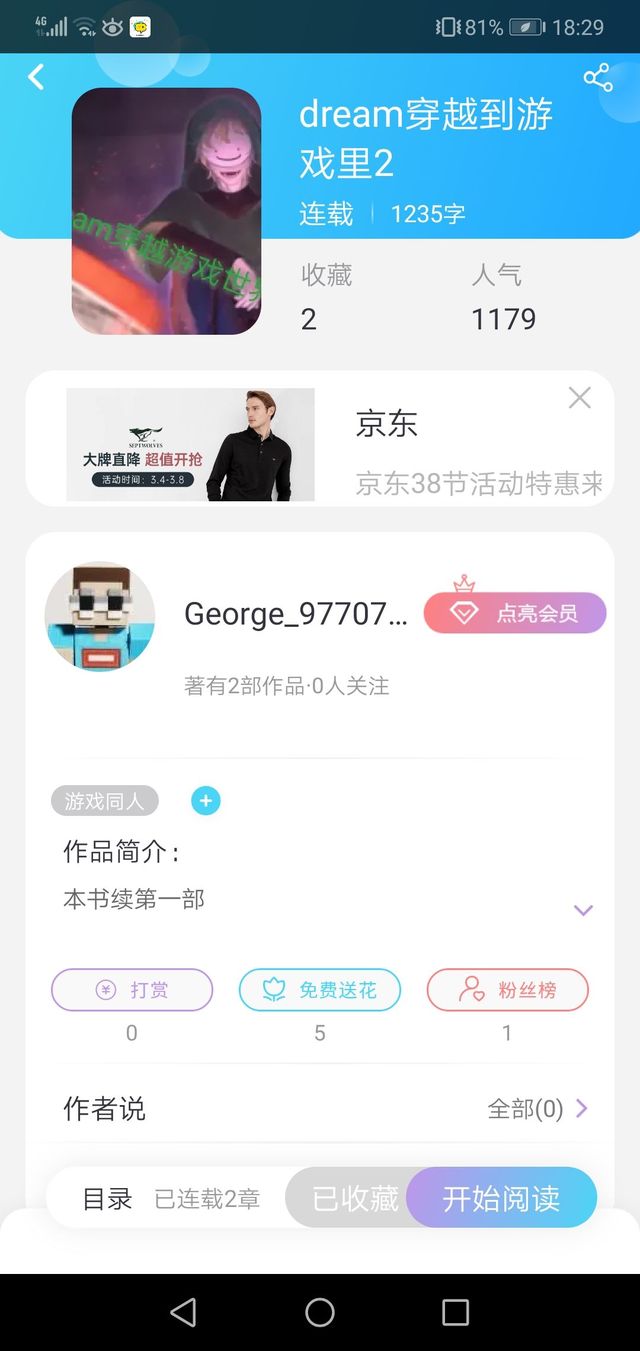Tap the 点亮会员 membership button
This screenshot has height=1351, width=640.
point(515,613)
